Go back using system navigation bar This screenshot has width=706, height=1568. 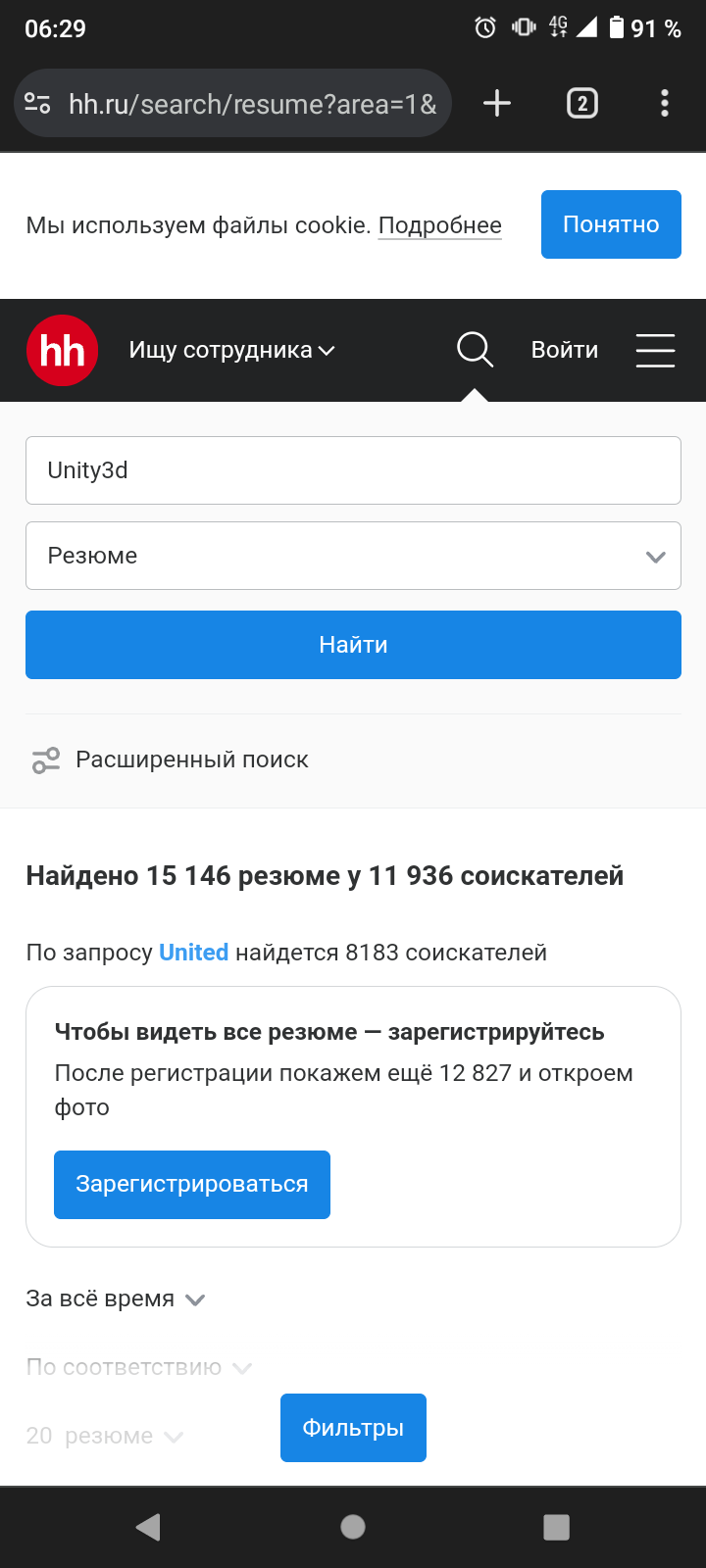click(148, 1527)
